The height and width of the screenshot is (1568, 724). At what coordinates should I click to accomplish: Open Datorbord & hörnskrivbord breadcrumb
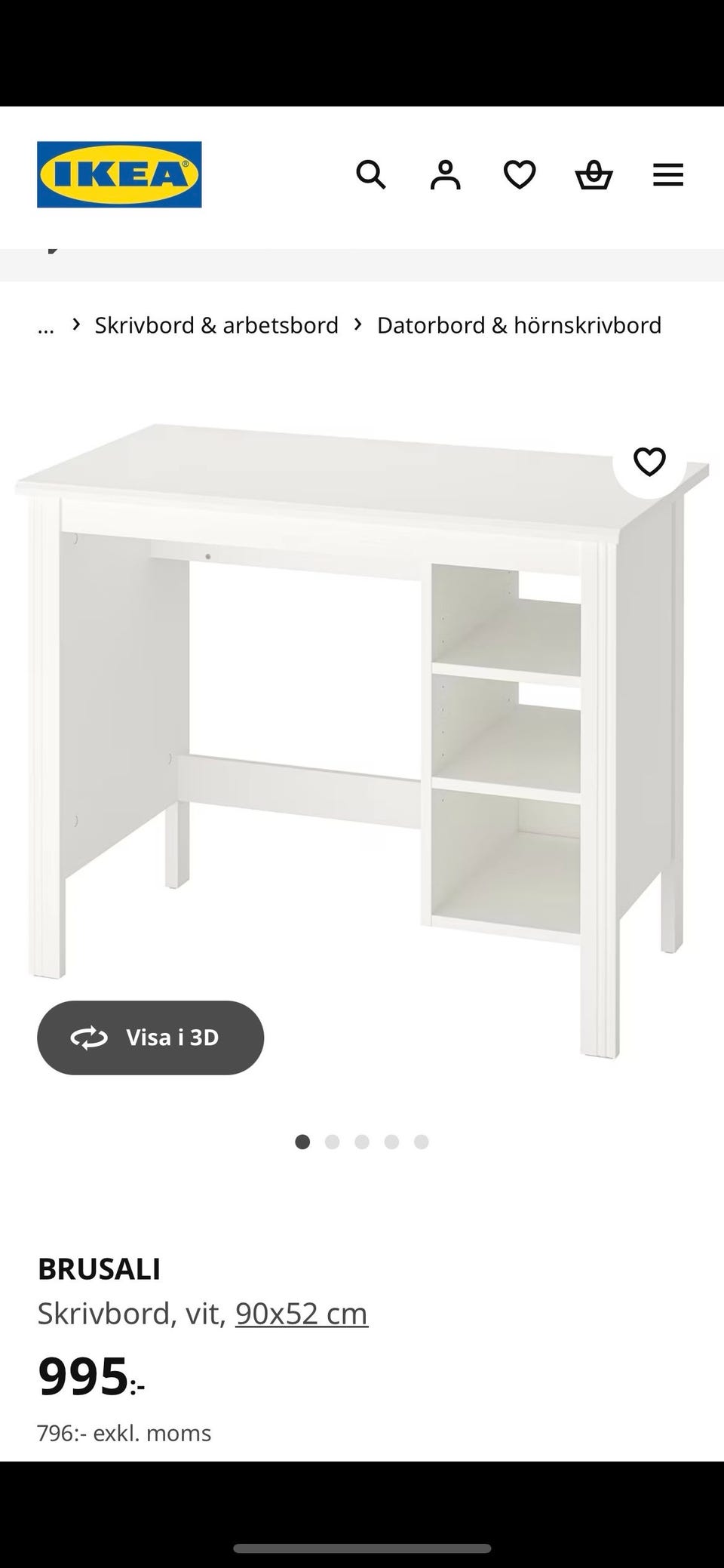(519, 325)
